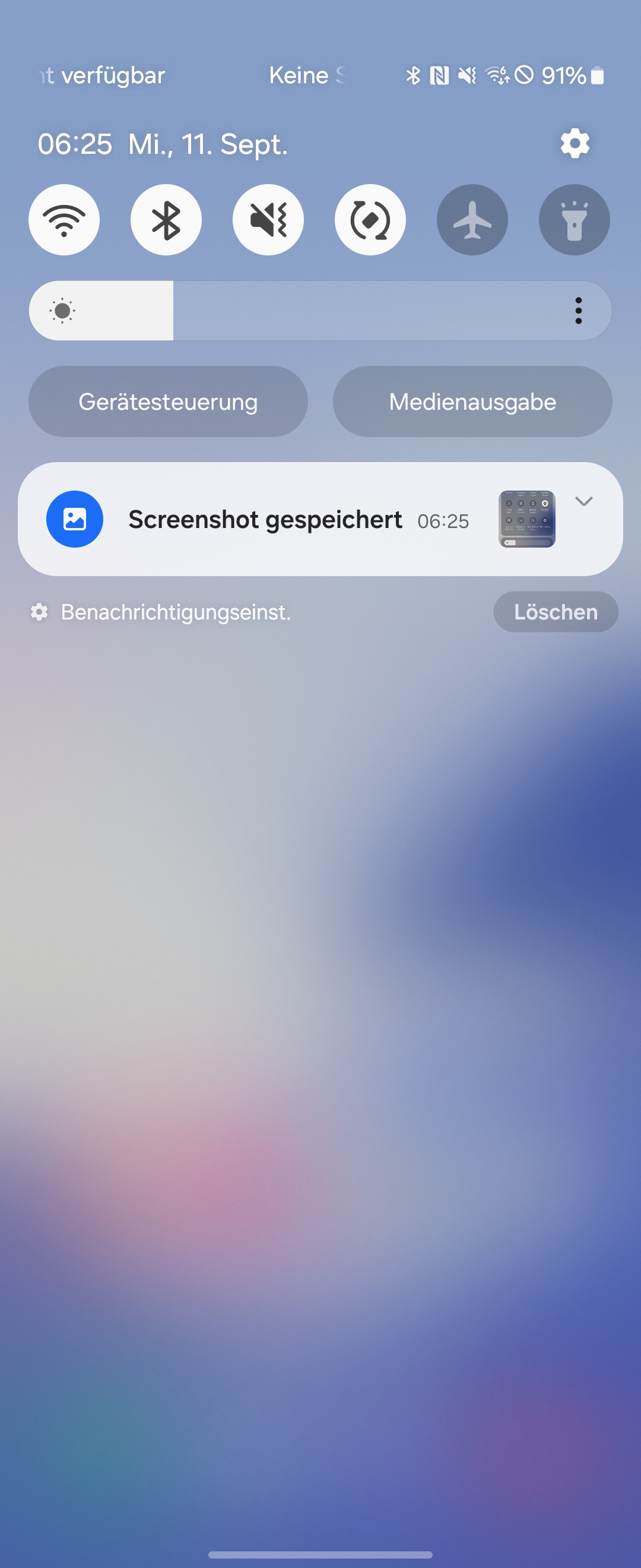The height and width of the screenshot is (1568, 641).
Task: Toggle the mute sound mode tile
Action: (268, 220)
